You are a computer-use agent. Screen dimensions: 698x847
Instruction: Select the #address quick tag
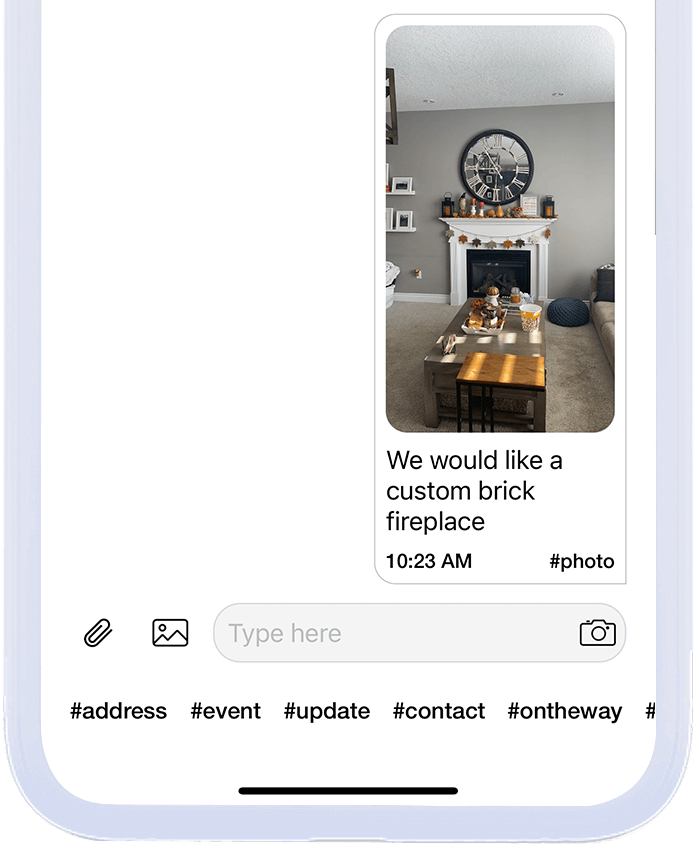click(118, 711)
